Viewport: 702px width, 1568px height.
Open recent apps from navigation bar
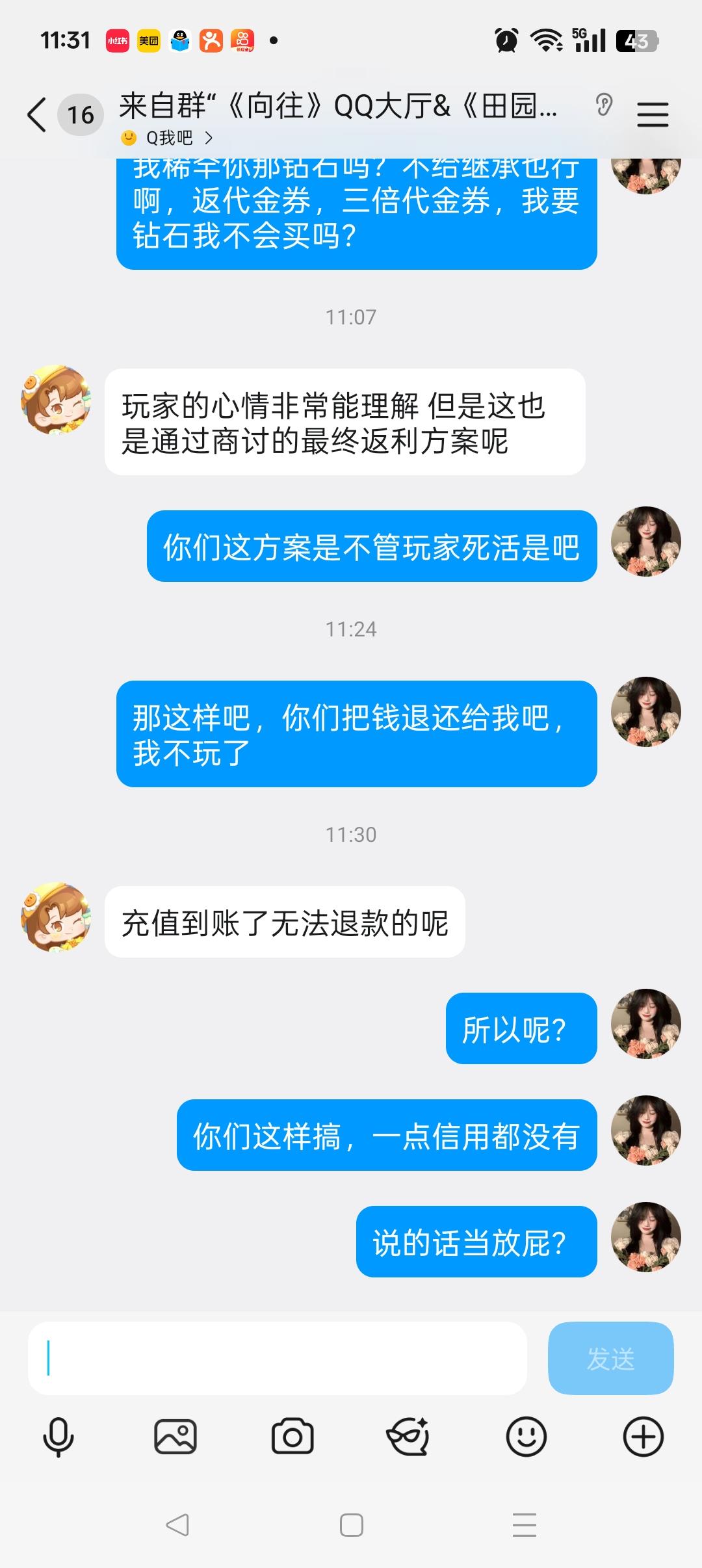point(524,1525)
